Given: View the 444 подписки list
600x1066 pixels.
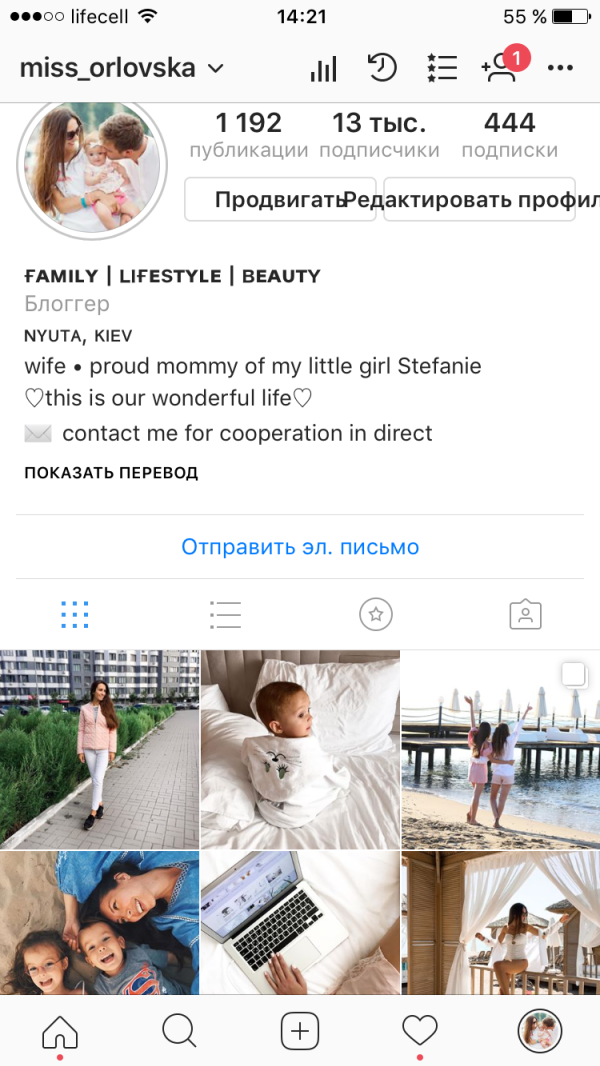Looking at the screenshot, I should [x=509, y=135].
